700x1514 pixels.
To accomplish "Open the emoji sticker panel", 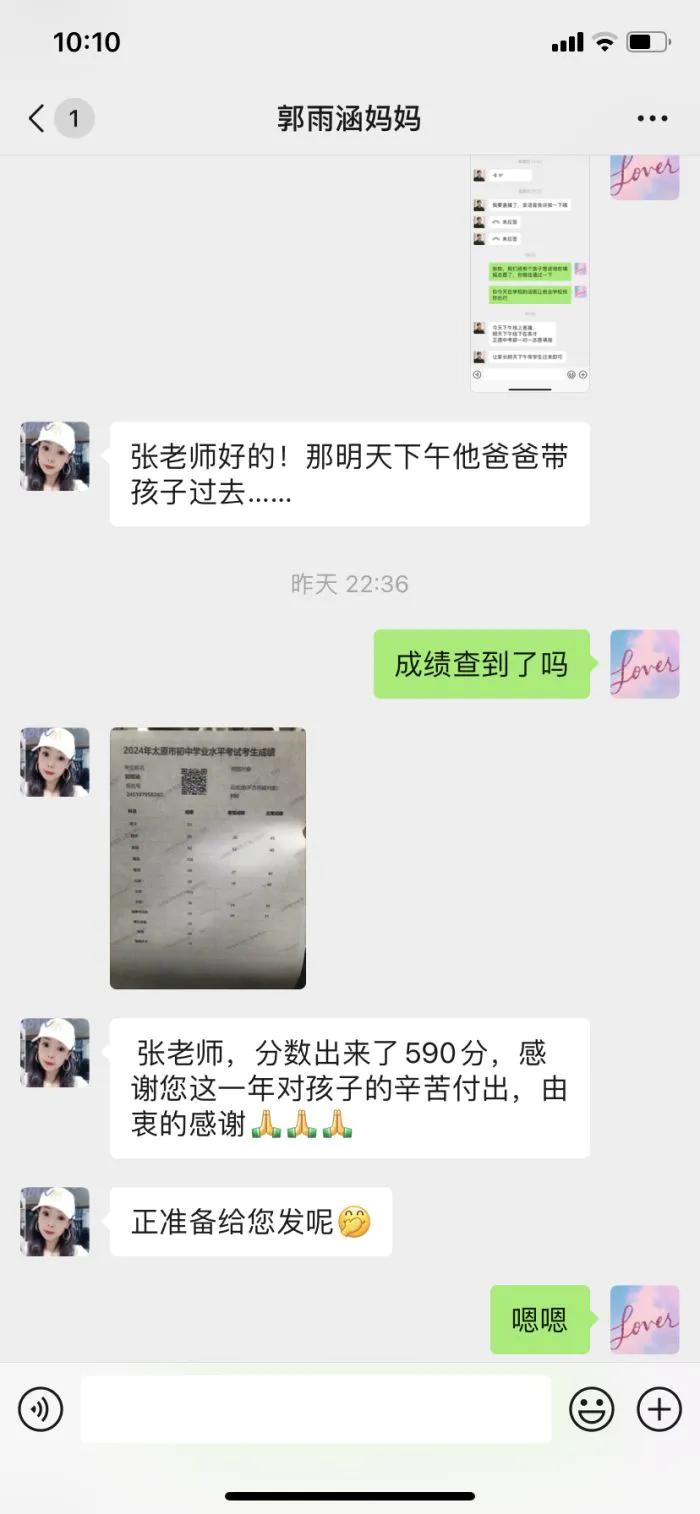I will [x=592, y=1409].
